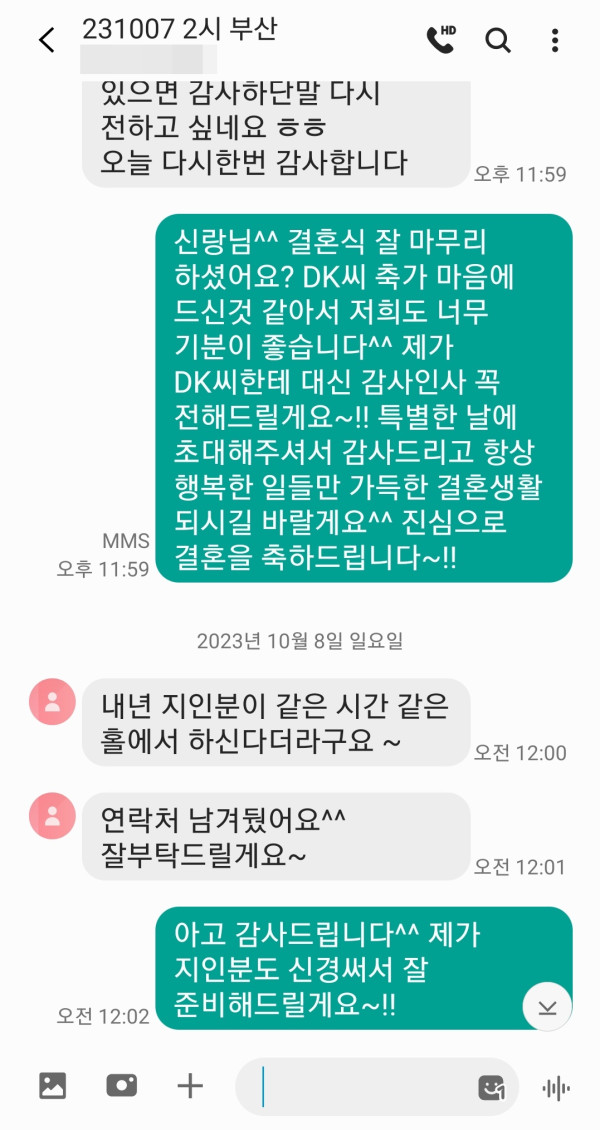
Task: Record a voice message
Action: [x=555, y=1087]
